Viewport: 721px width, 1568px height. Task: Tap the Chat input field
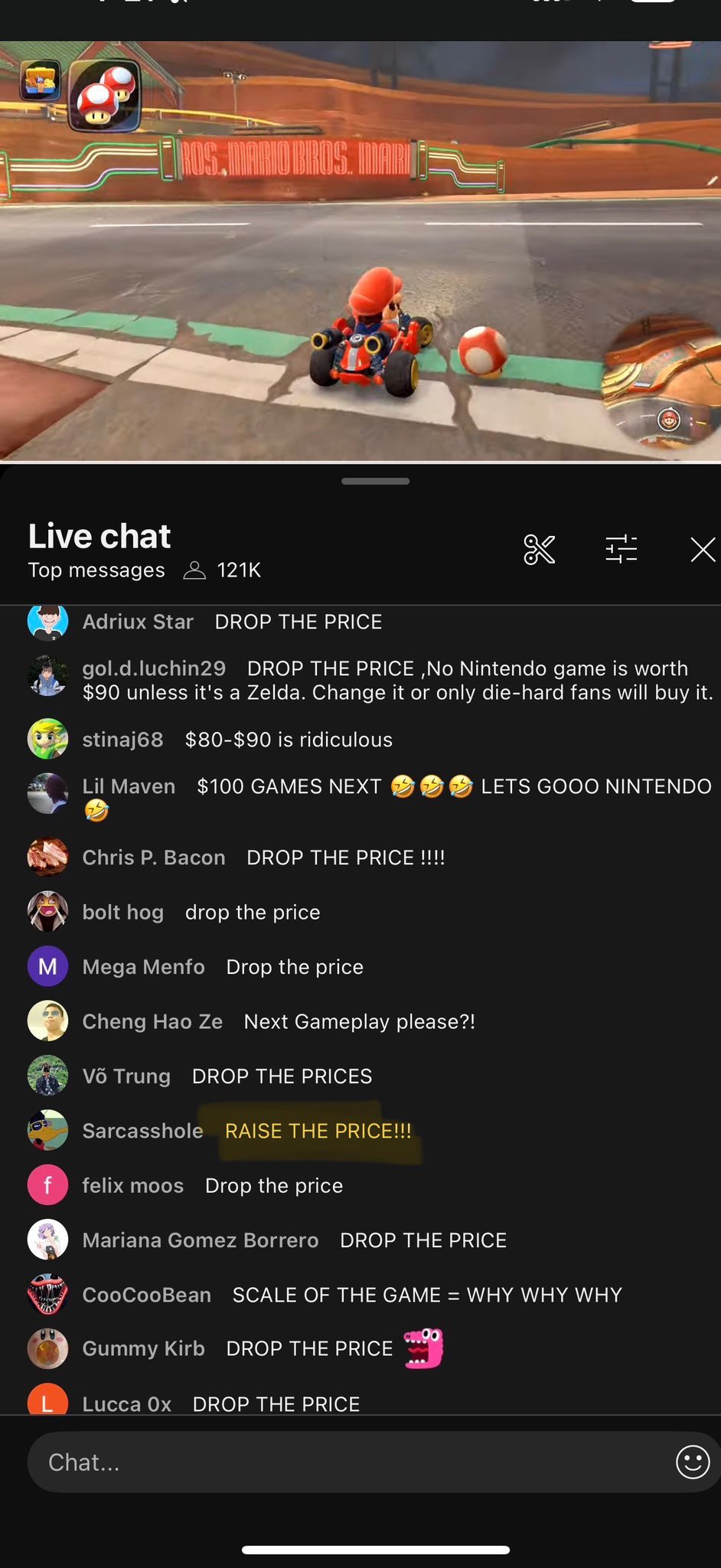pos(344,1462)
